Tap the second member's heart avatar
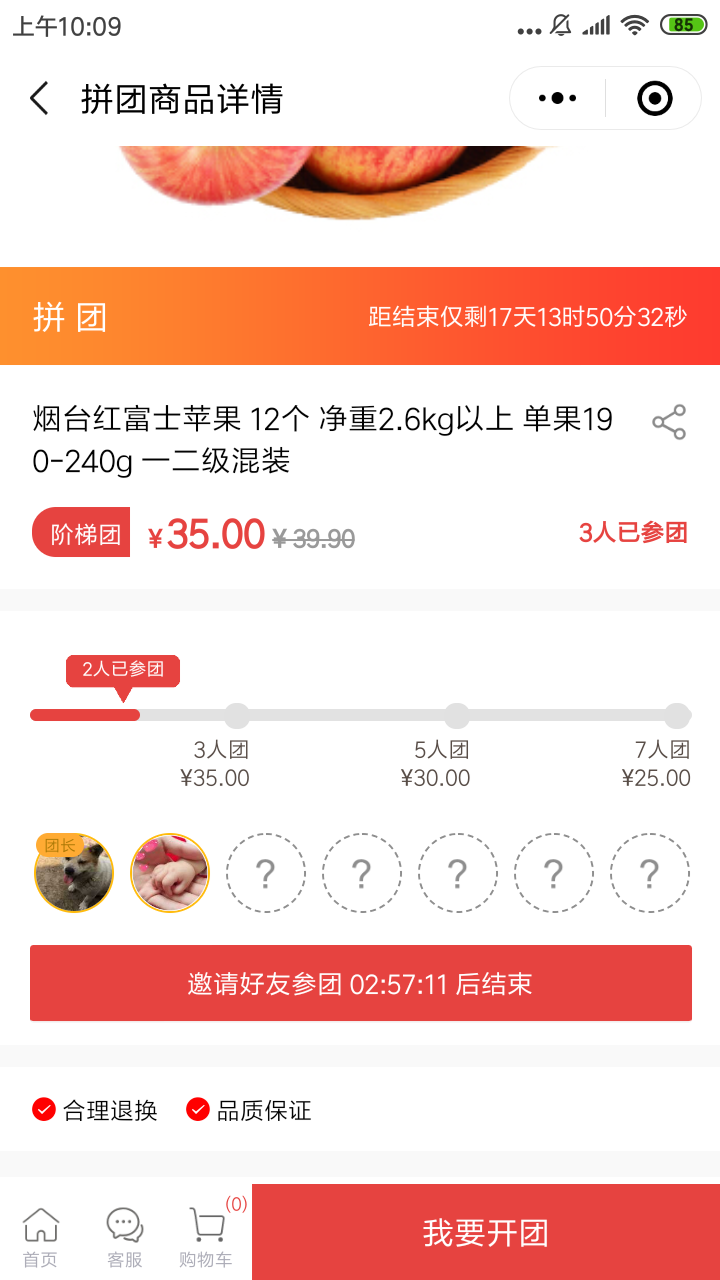This screenshot has width=720, height=1280. click(169, 872)
